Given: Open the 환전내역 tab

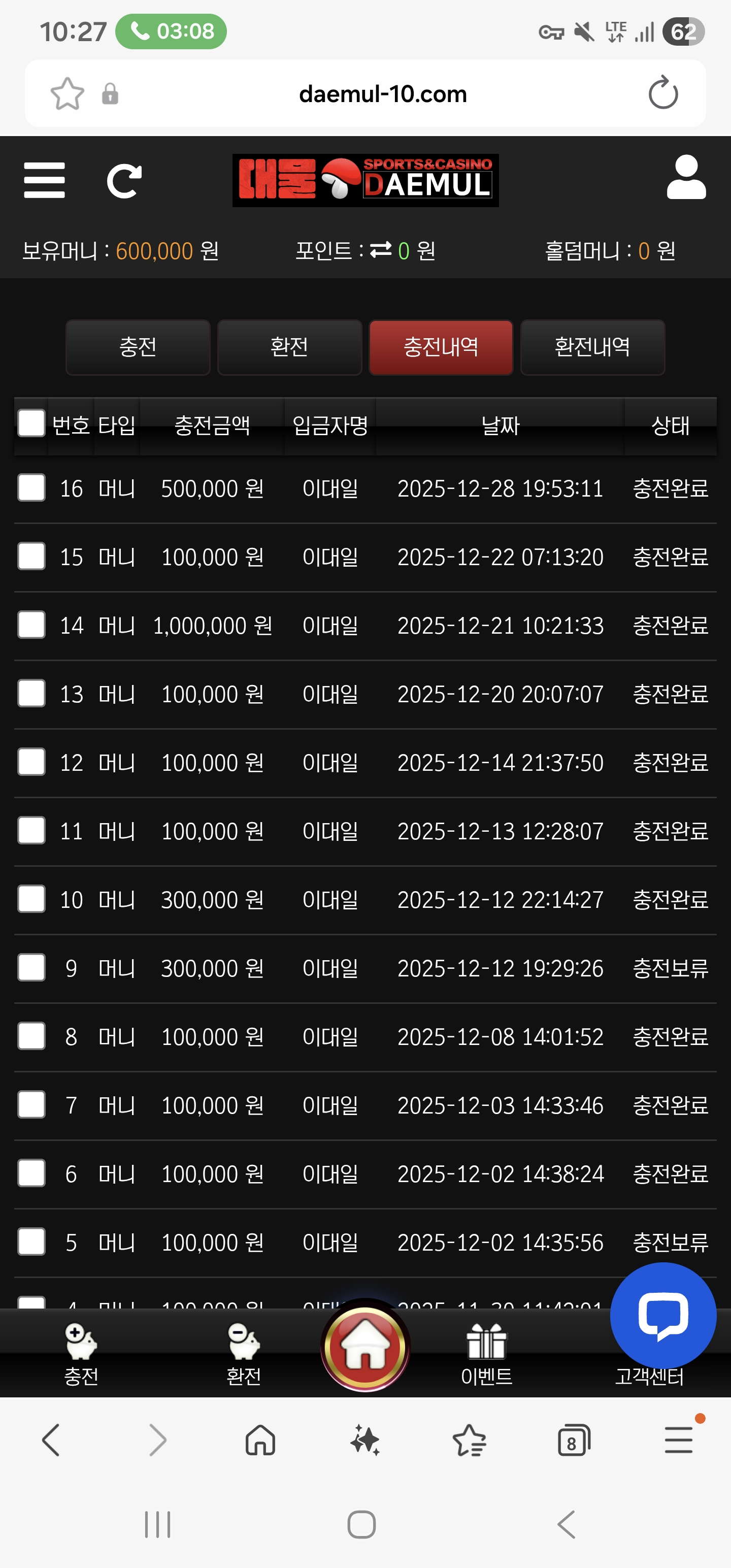Looking at the screenshot, I should (x=592, y=347).
